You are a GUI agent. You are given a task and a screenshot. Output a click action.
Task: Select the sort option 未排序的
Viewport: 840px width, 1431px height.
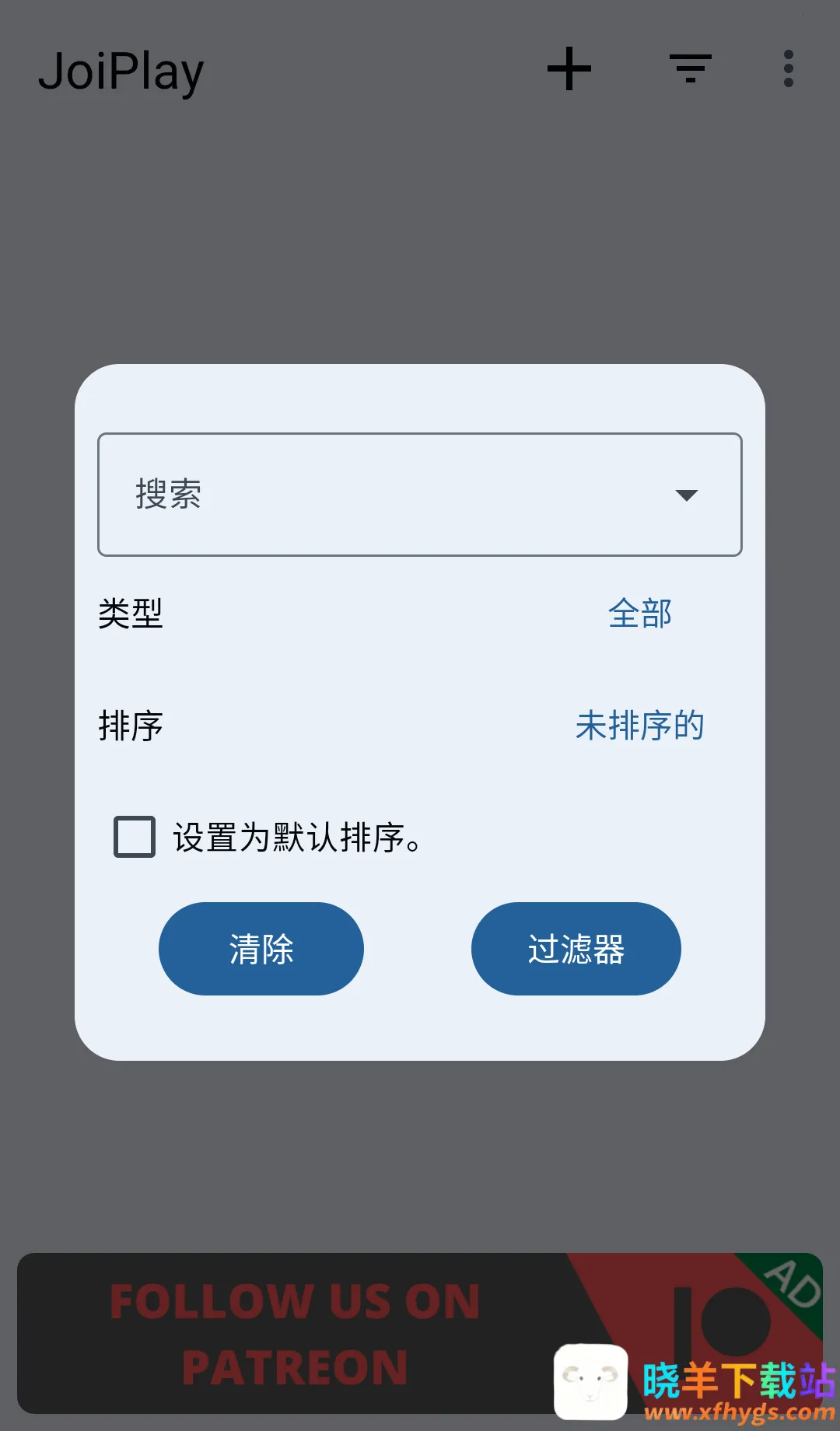click(x=639, y=726)
